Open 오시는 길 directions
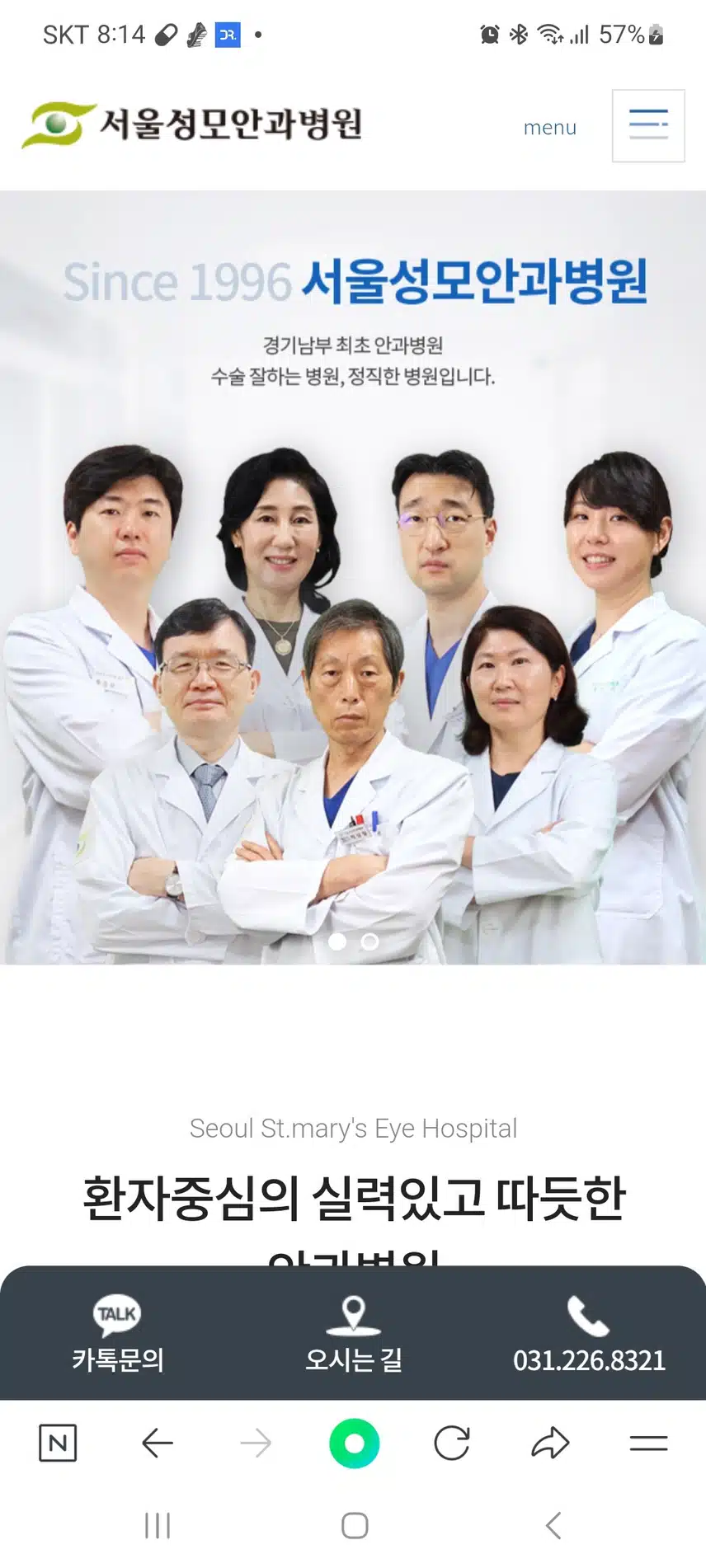Viewport: 706px width, 1568px height. [x=353, y=1333]
